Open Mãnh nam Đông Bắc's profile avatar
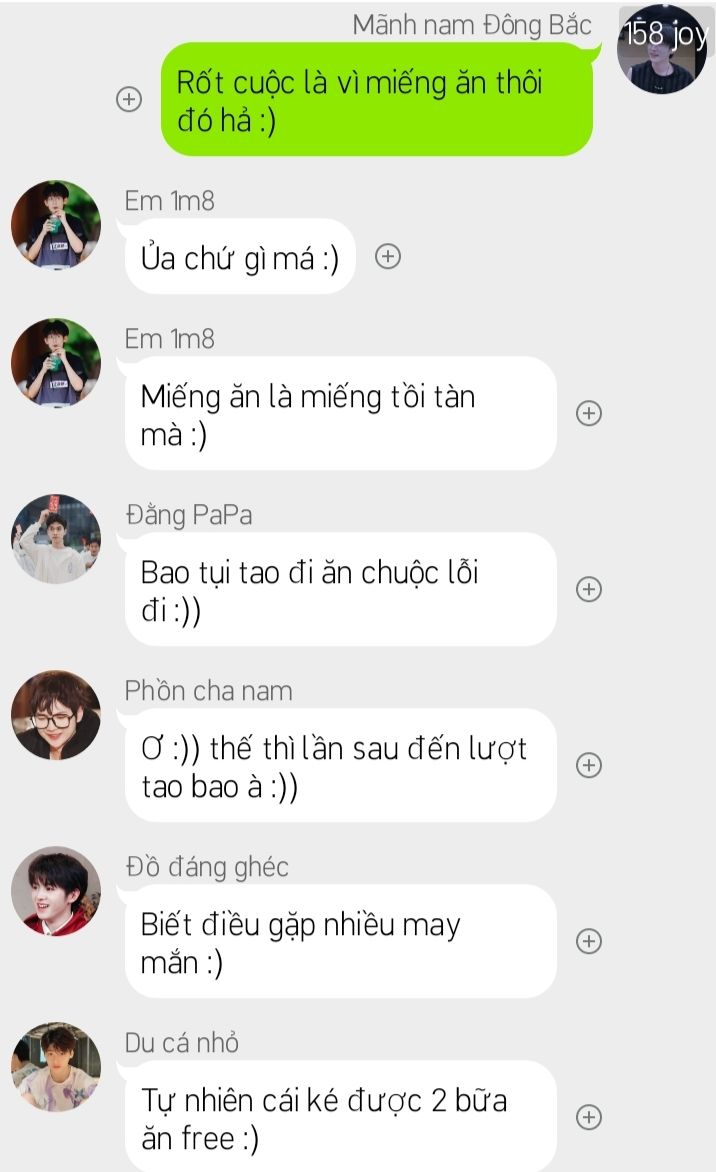The height and width of the screenshot is (1172, 716). 661,49
